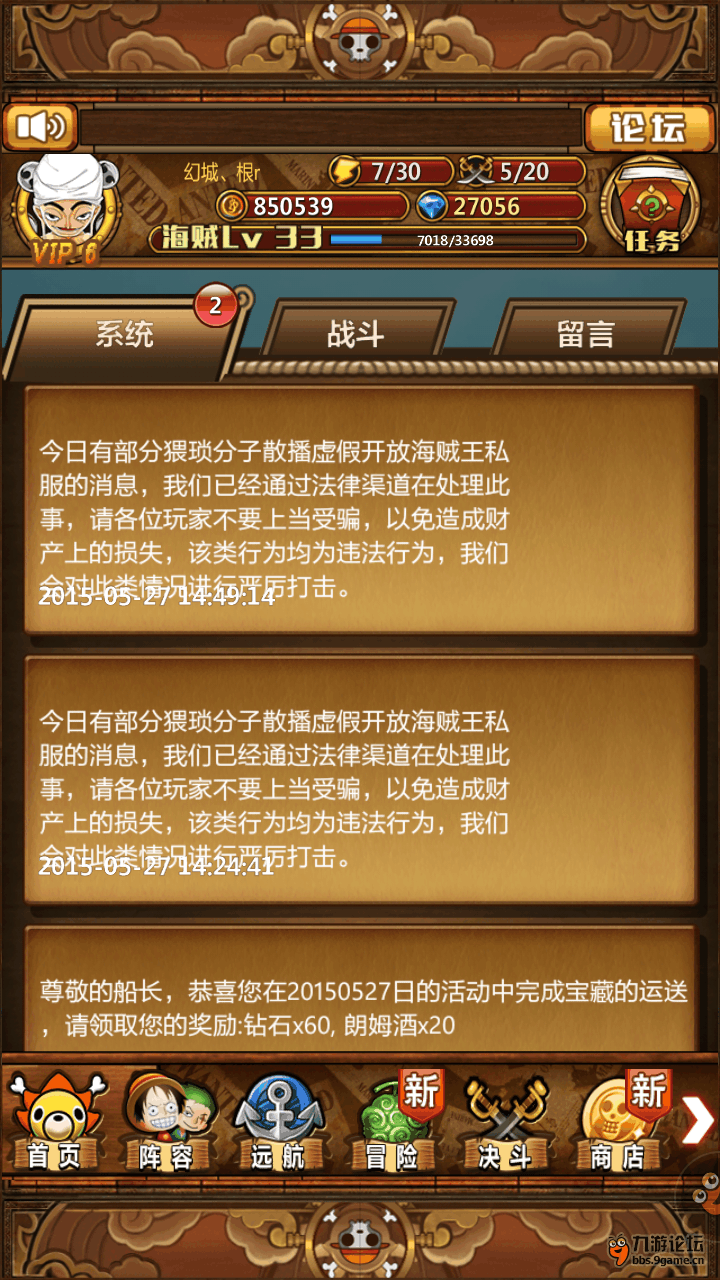Open the message dated 2015-05-27 14:49:14
Viewport: 720px width, 1280px height.
coord(360,510)
